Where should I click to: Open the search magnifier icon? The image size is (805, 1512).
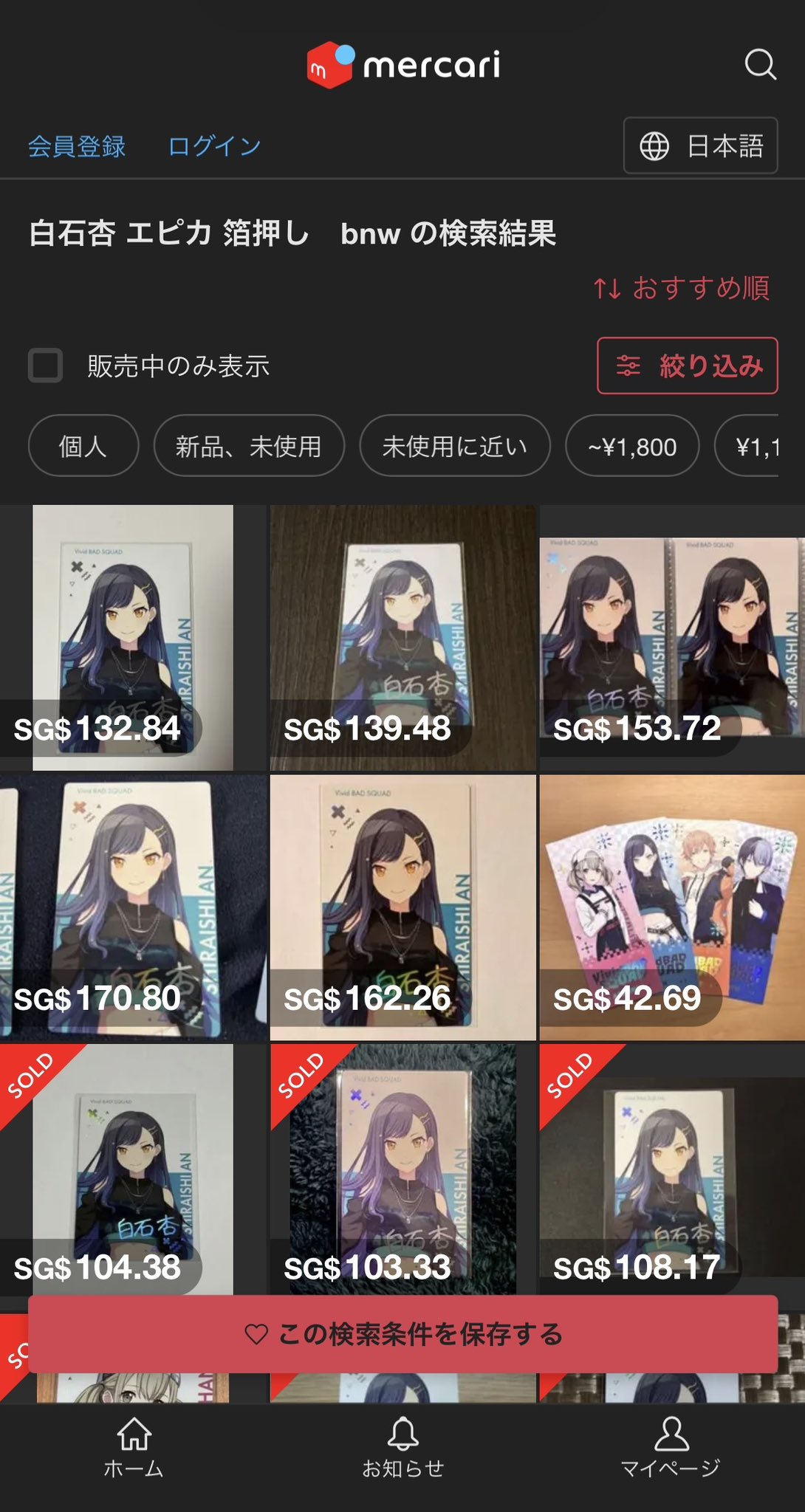coord(760,65)
